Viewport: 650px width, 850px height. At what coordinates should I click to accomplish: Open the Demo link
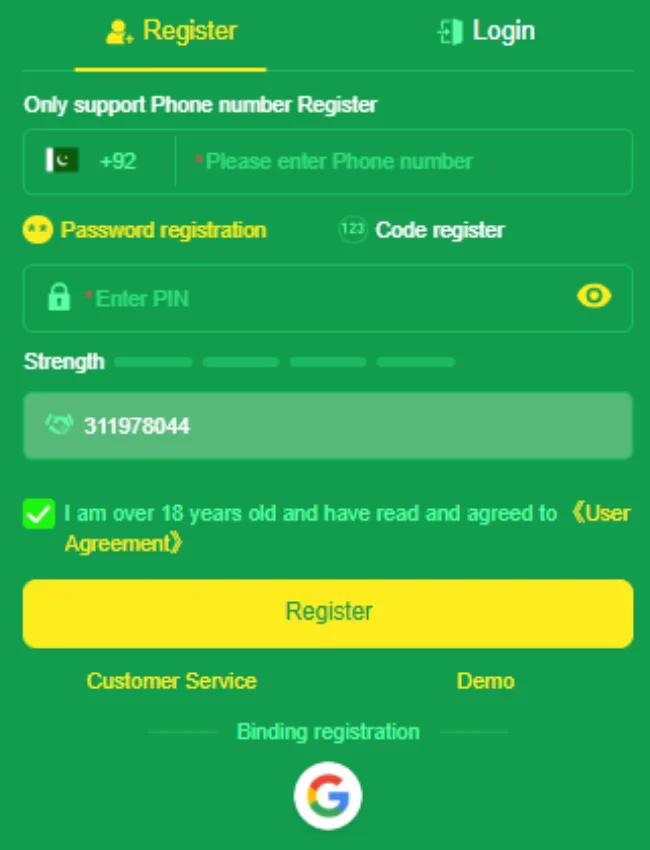(485, 681)
